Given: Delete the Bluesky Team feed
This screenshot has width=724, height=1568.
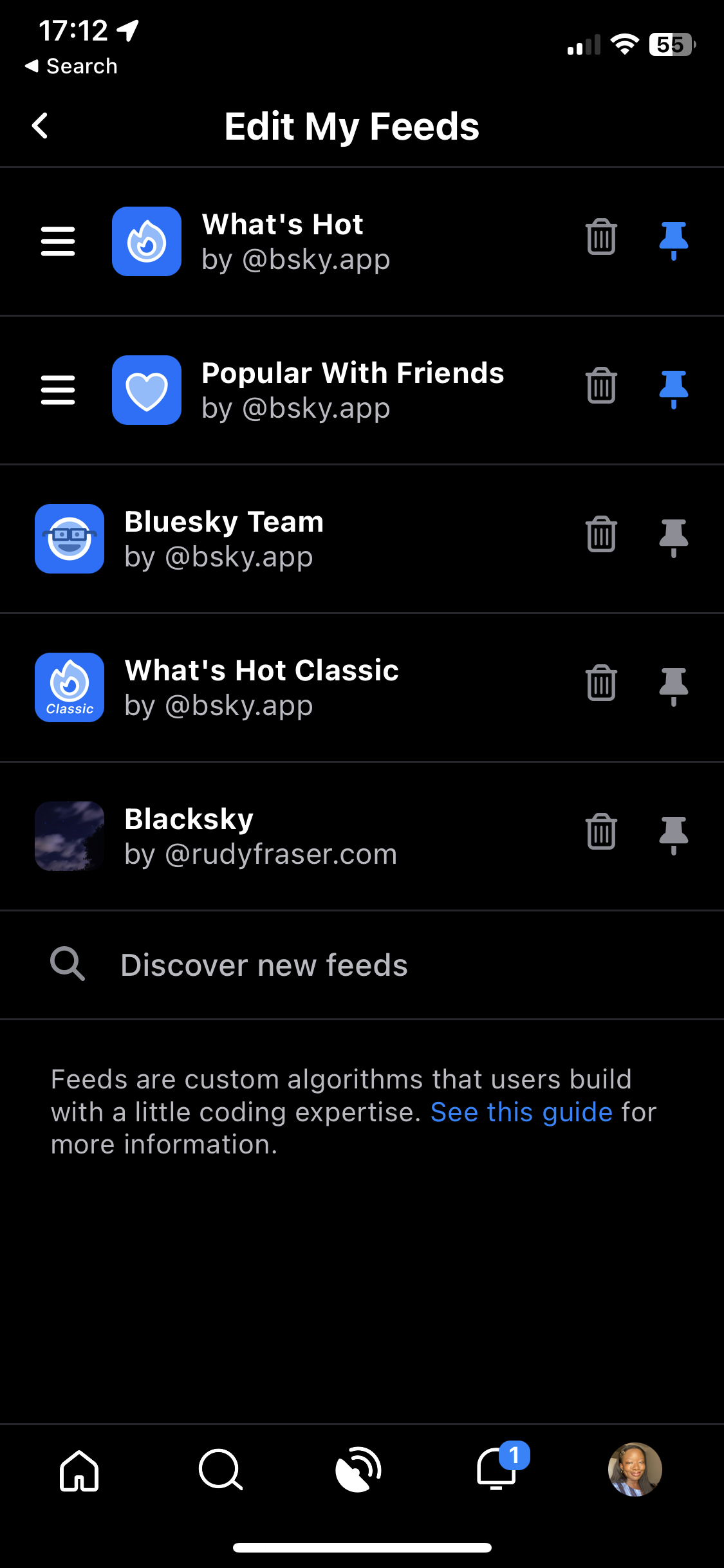Looking at the screenshot, I should (x=601, y=535).
